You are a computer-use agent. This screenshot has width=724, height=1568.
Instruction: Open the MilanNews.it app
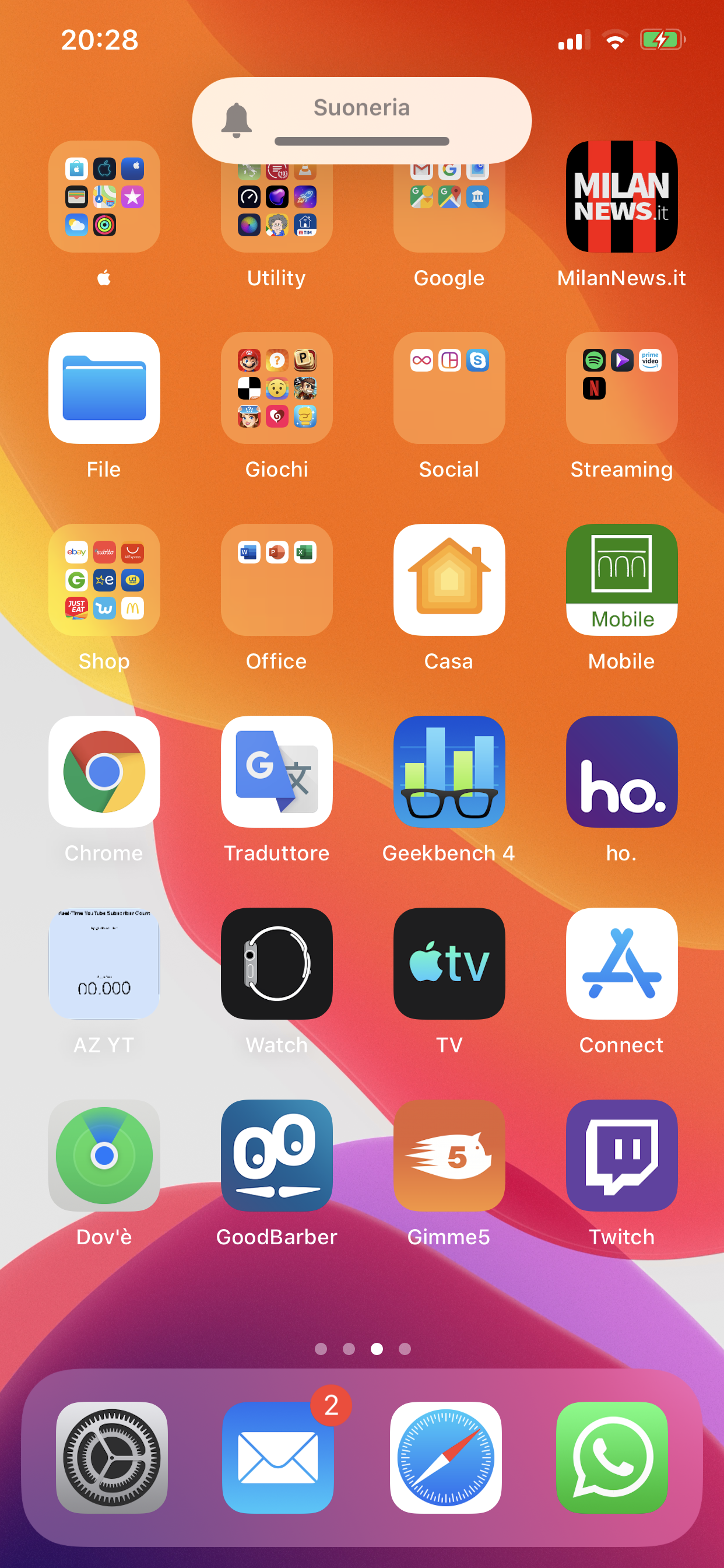pyautogui.click(x=621, y=197)
